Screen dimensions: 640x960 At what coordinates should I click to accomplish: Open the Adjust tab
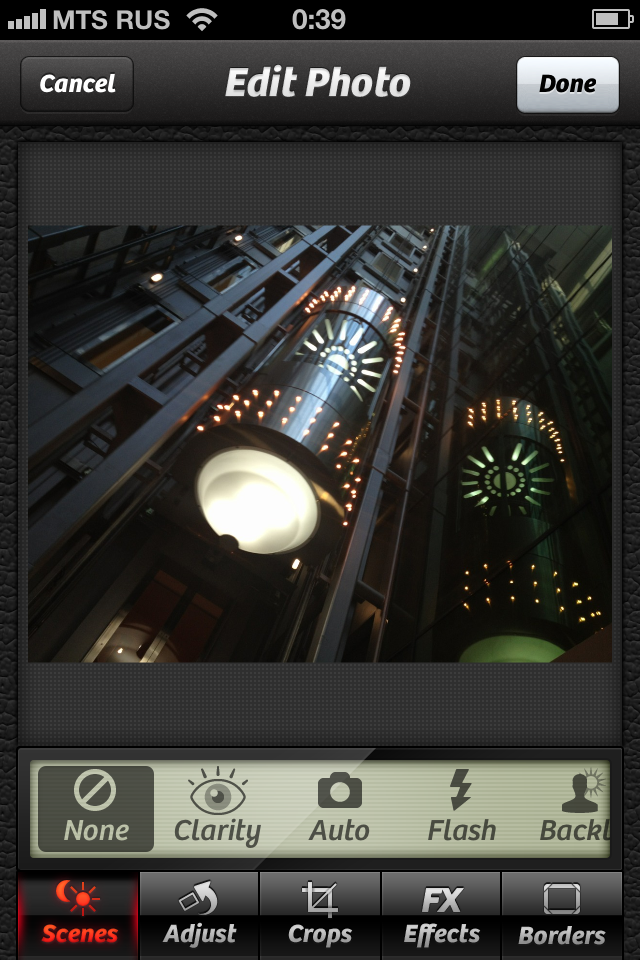click(x=199, y=916)
